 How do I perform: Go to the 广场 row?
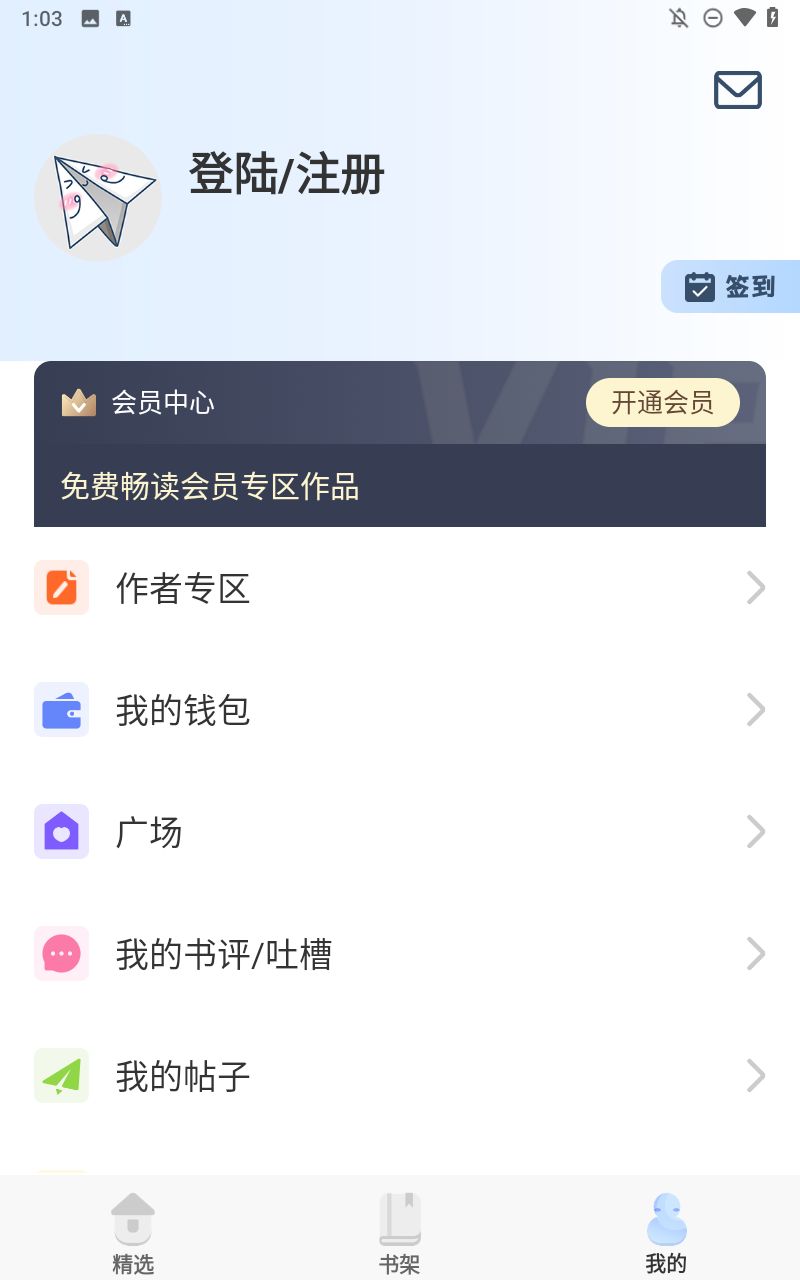click(400, 832)
